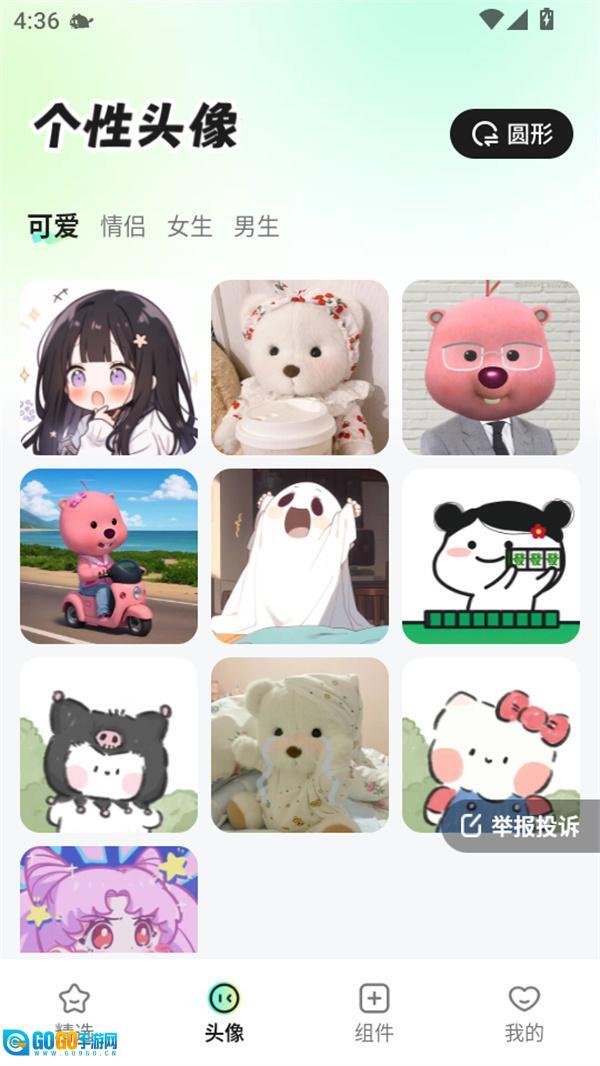
Task: Open the 男生 avatar category
Action: tap(256, 227)
